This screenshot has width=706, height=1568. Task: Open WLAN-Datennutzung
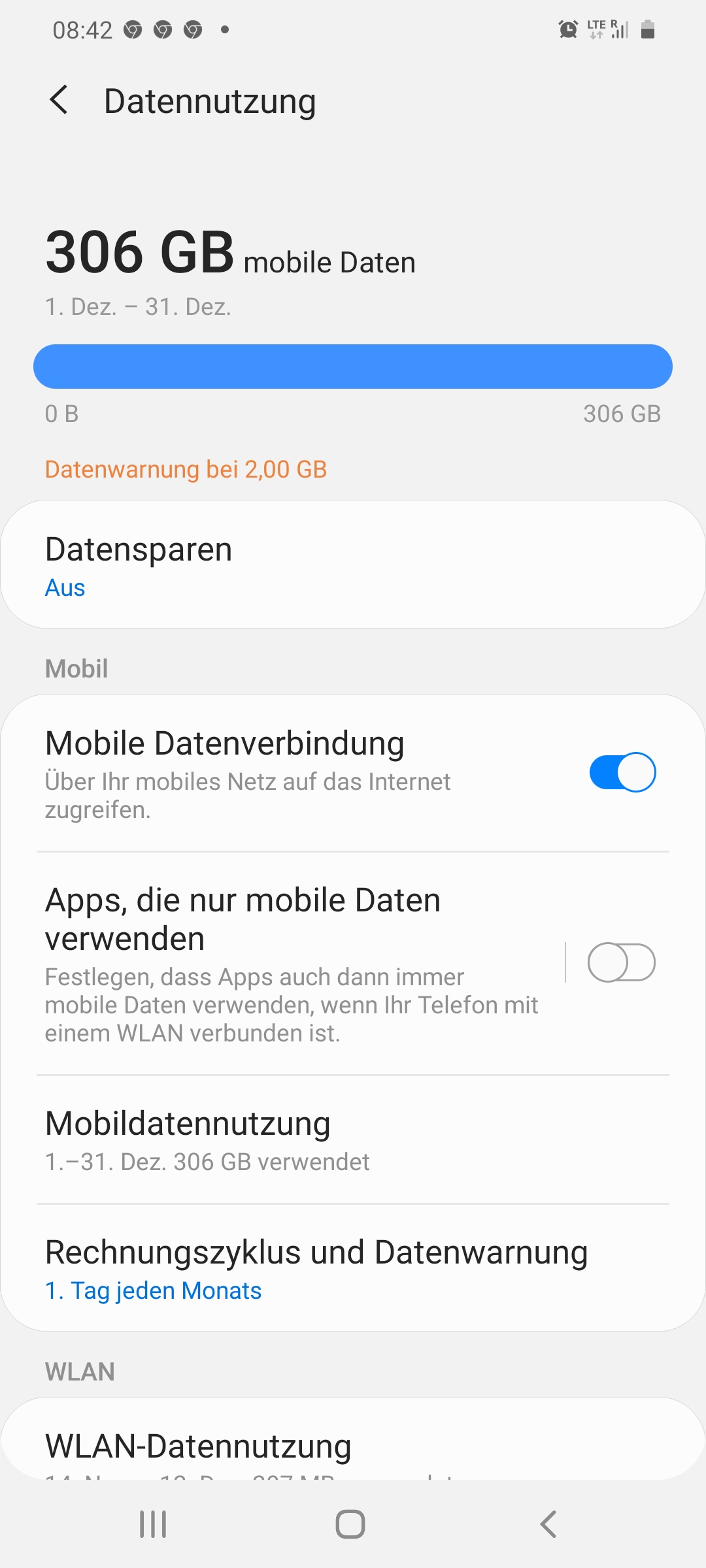point(353,1446)
